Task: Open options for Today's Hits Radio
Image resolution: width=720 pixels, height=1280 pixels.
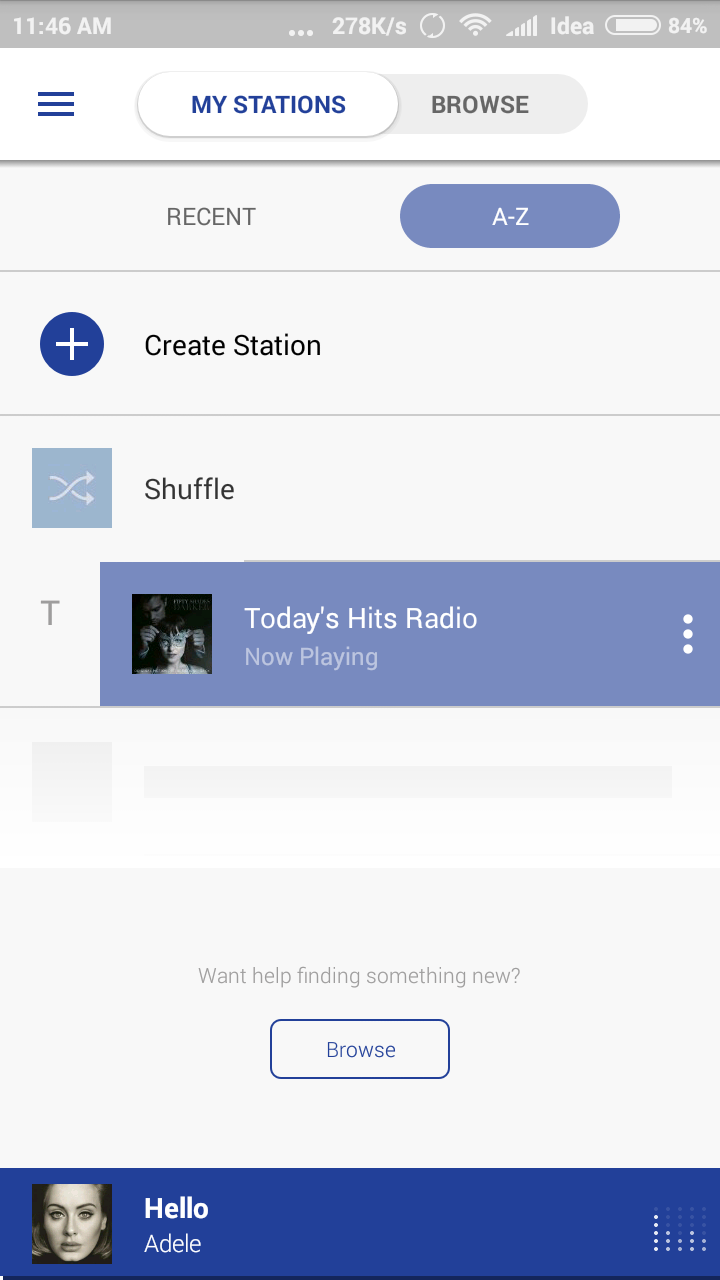Action: click(688, 634)
